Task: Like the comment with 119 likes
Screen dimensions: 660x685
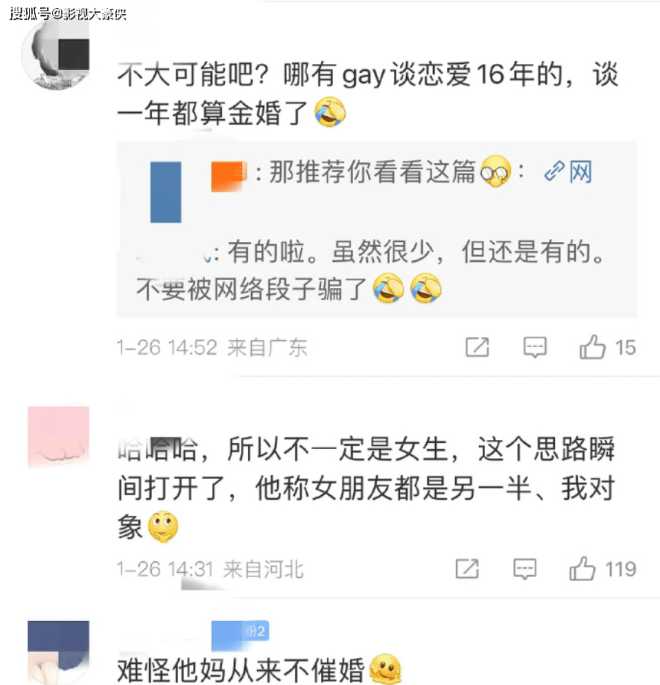Action: 583,569
